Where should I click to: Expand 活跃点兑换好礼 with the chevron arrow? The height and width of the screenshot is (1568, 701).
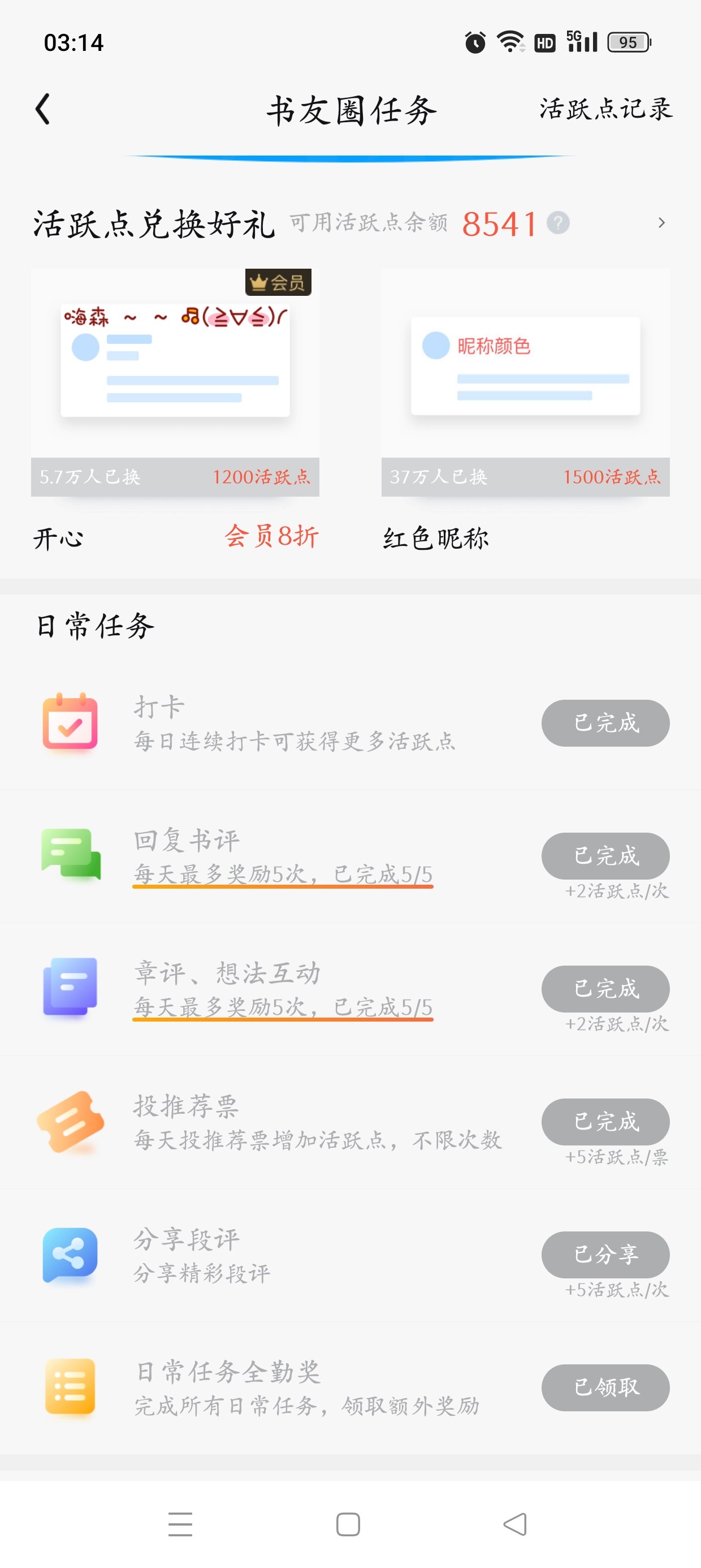click(x=661, y=223)
